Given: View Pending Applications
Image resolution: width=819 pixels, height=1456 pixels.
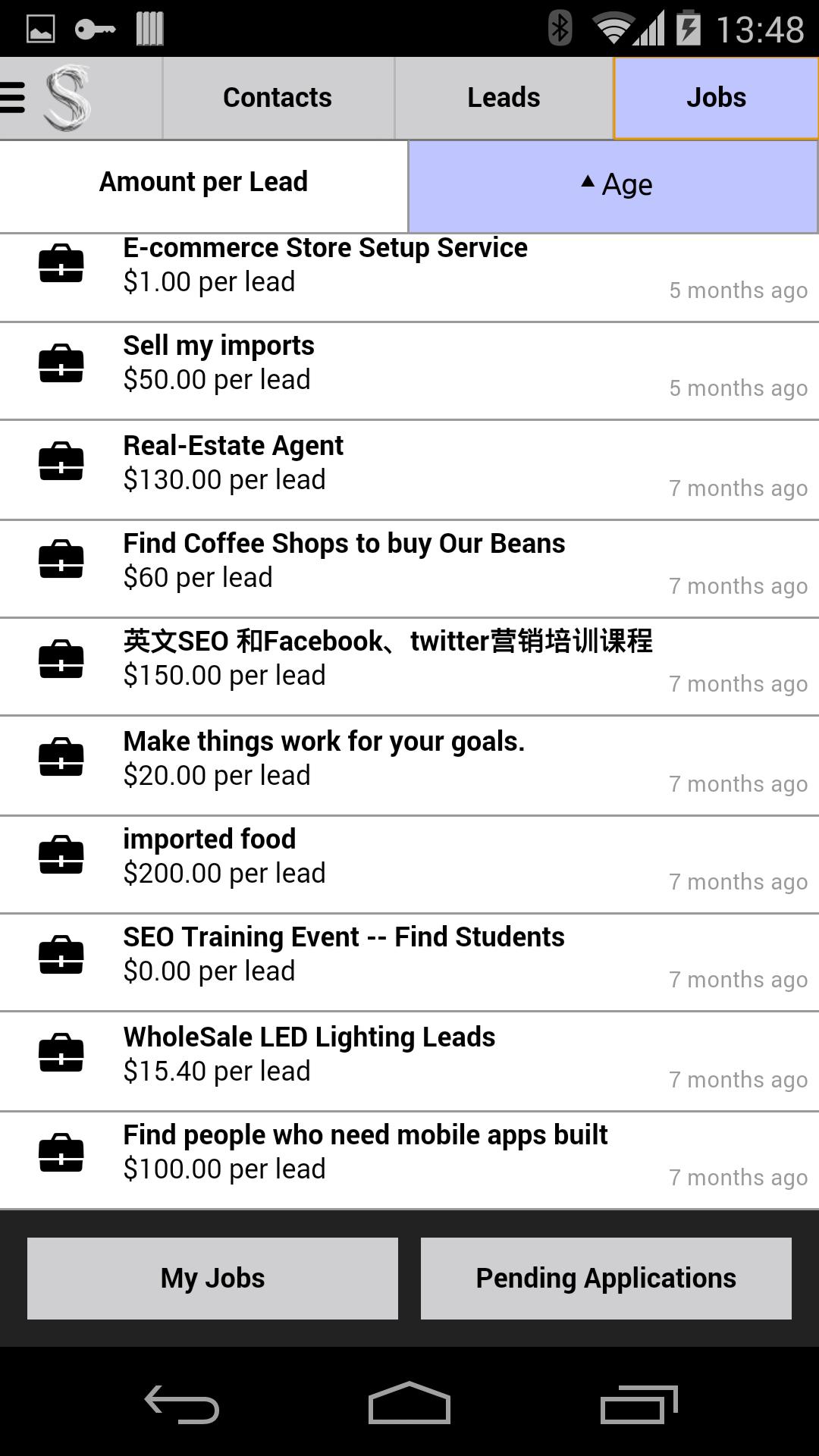Looking at the screenshot, I should 604,1277.
